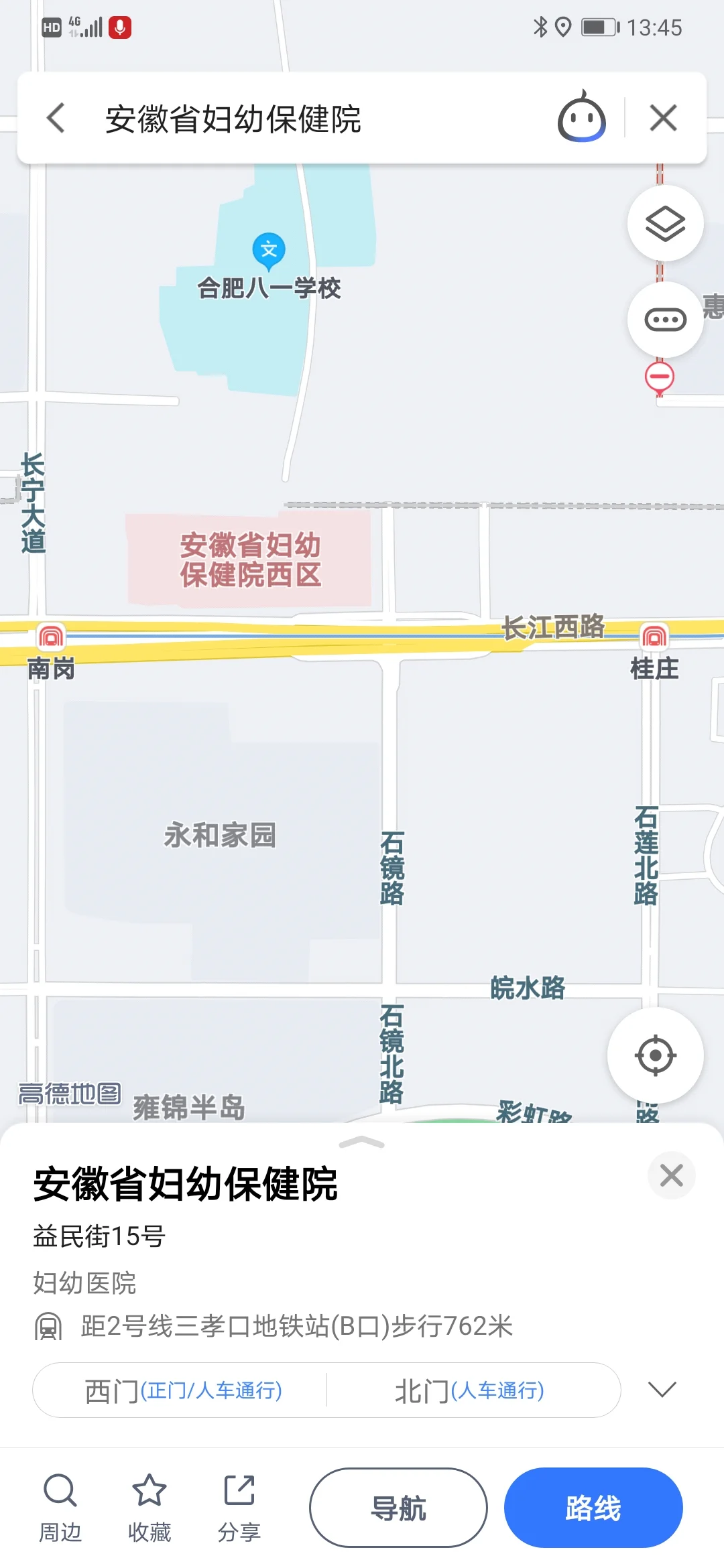
Task: Share the hospital via 分享
Action: tap(239, 1504)
